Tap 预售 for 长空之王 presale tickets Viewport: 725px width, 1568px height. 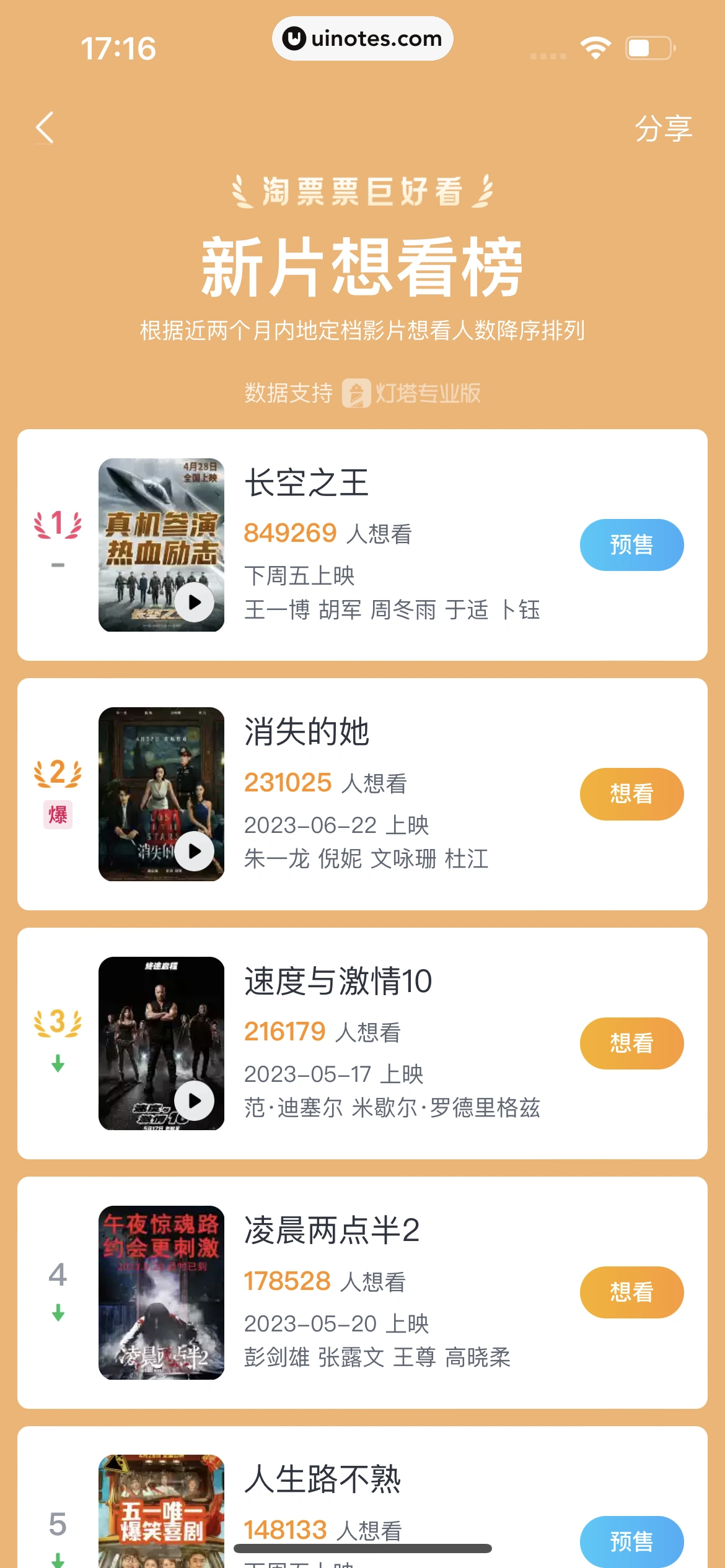(631, 544)
